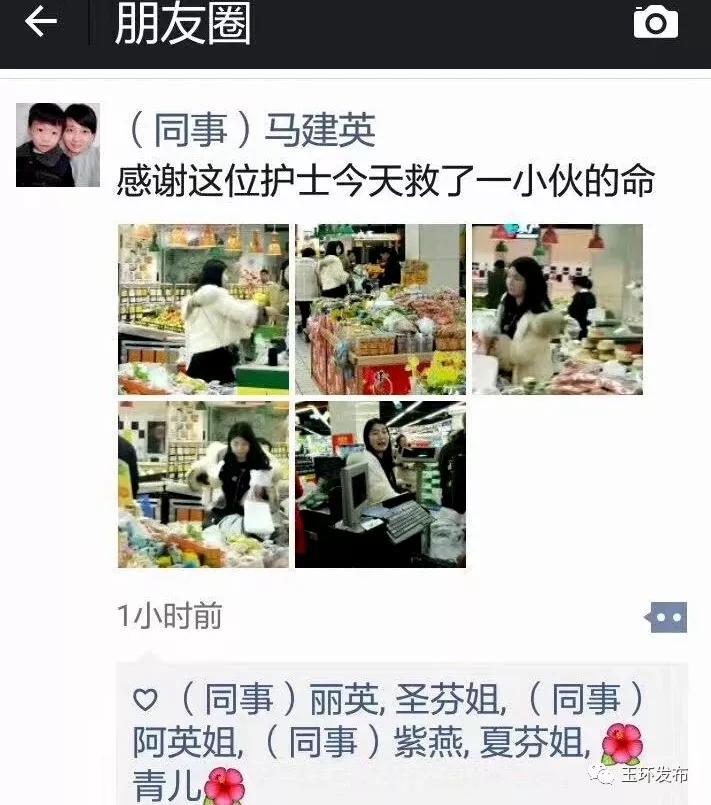This screenshot has width=711, height=805.
Task: Open the camera to post a moment
Action: point(656,22)
